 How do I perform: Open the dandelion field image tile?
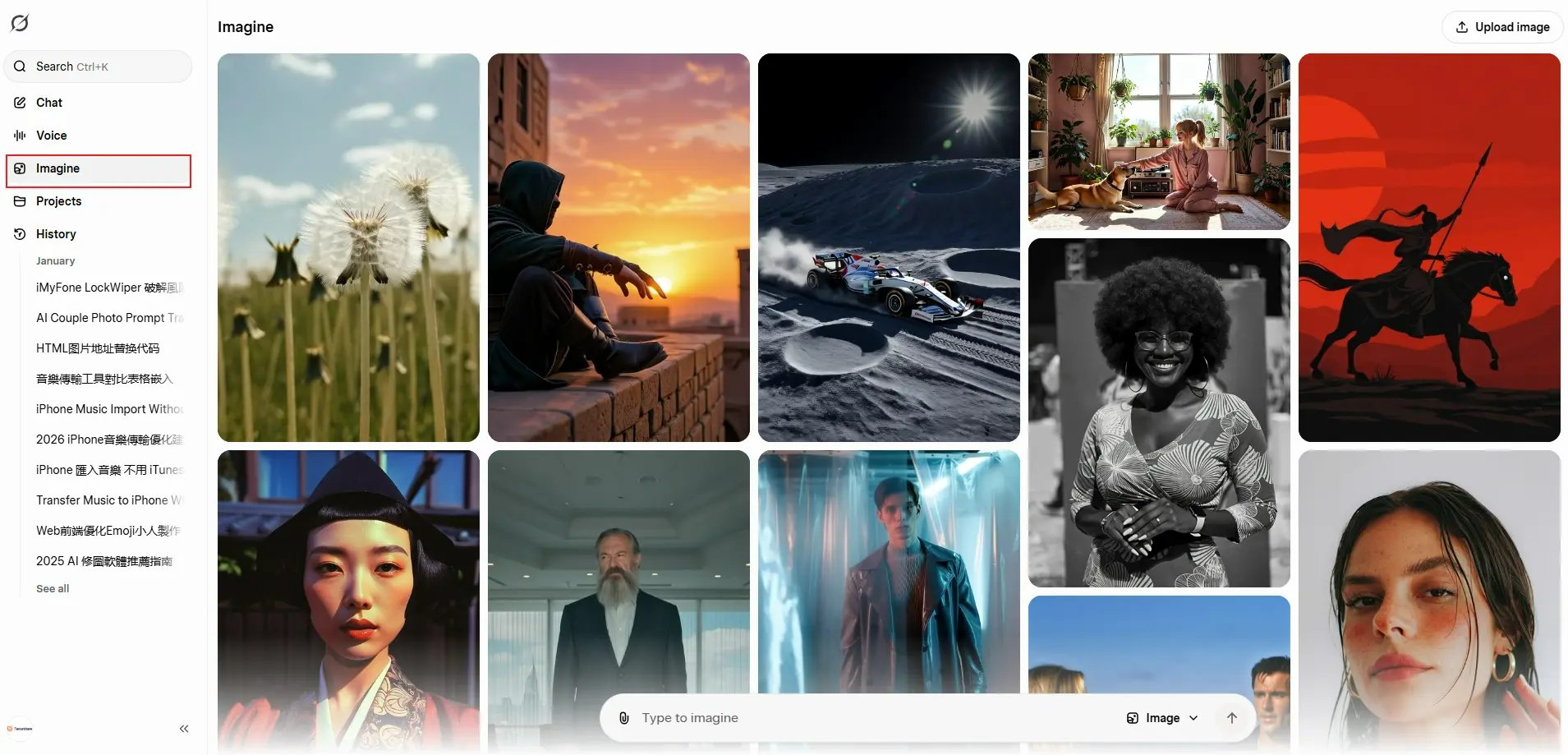[x=348, y=247]
